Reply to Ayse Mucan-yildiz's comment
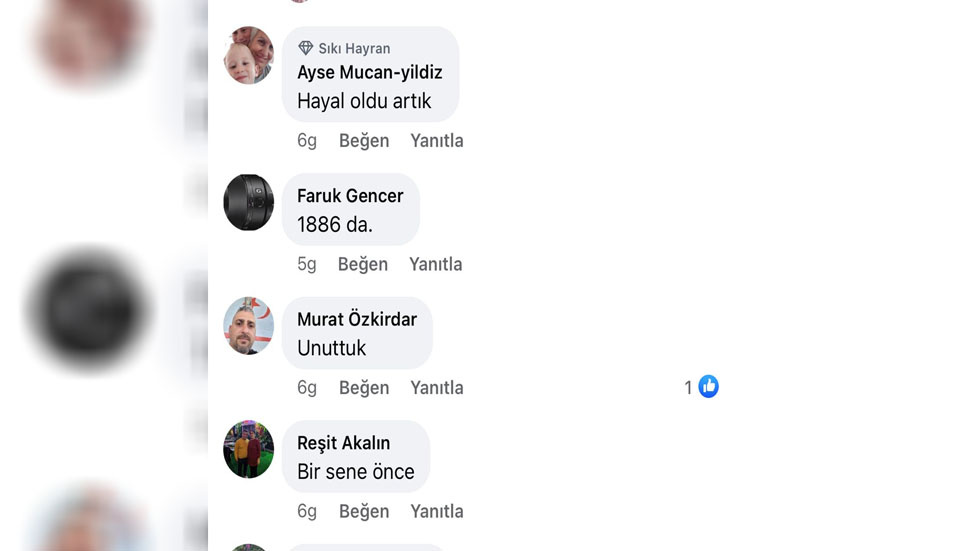This screenshot has width=971, height=551. [x=436, y=141]
